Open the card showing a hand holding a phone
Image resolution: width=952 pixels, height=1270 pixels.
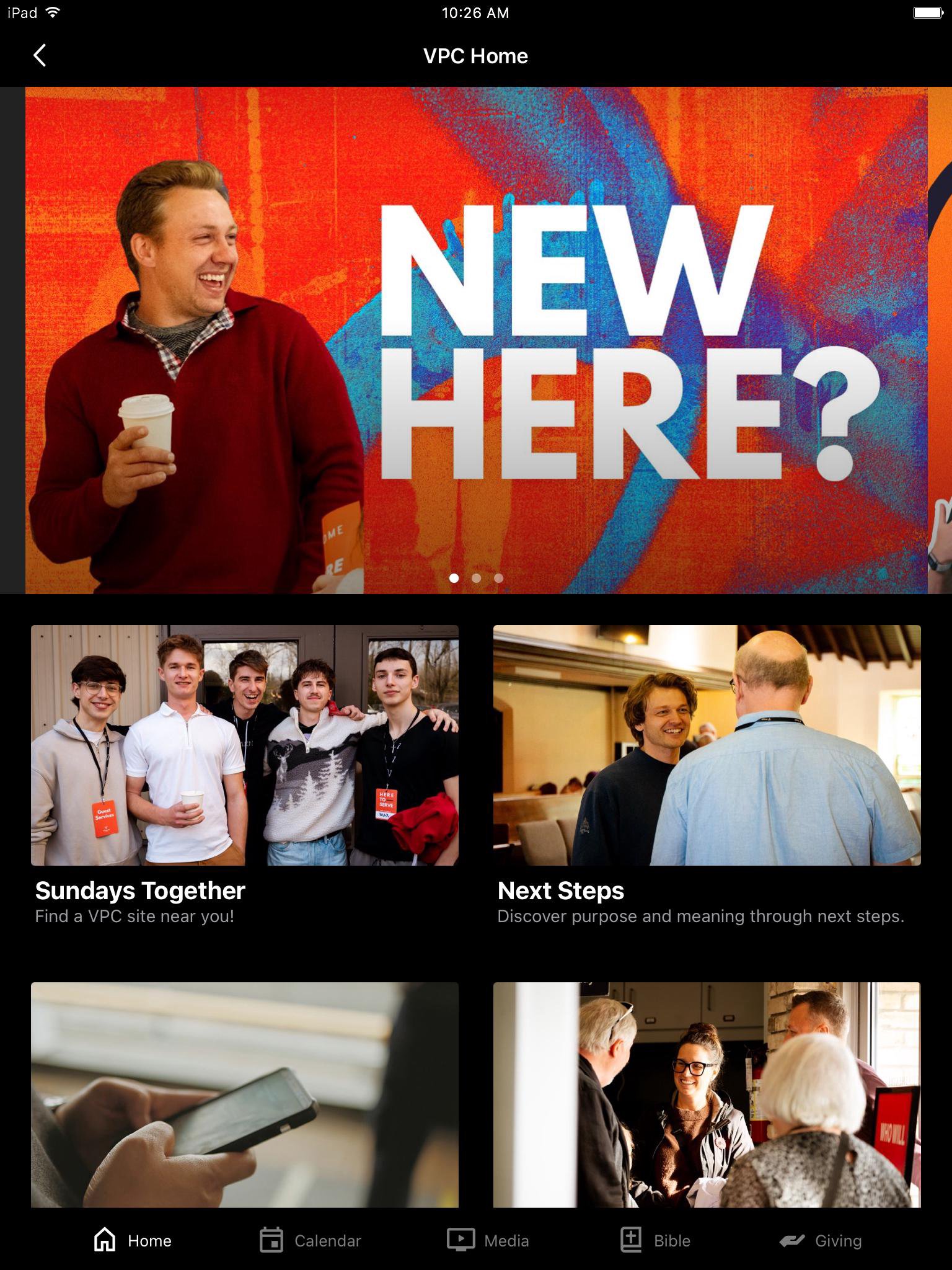[245, 1095]
